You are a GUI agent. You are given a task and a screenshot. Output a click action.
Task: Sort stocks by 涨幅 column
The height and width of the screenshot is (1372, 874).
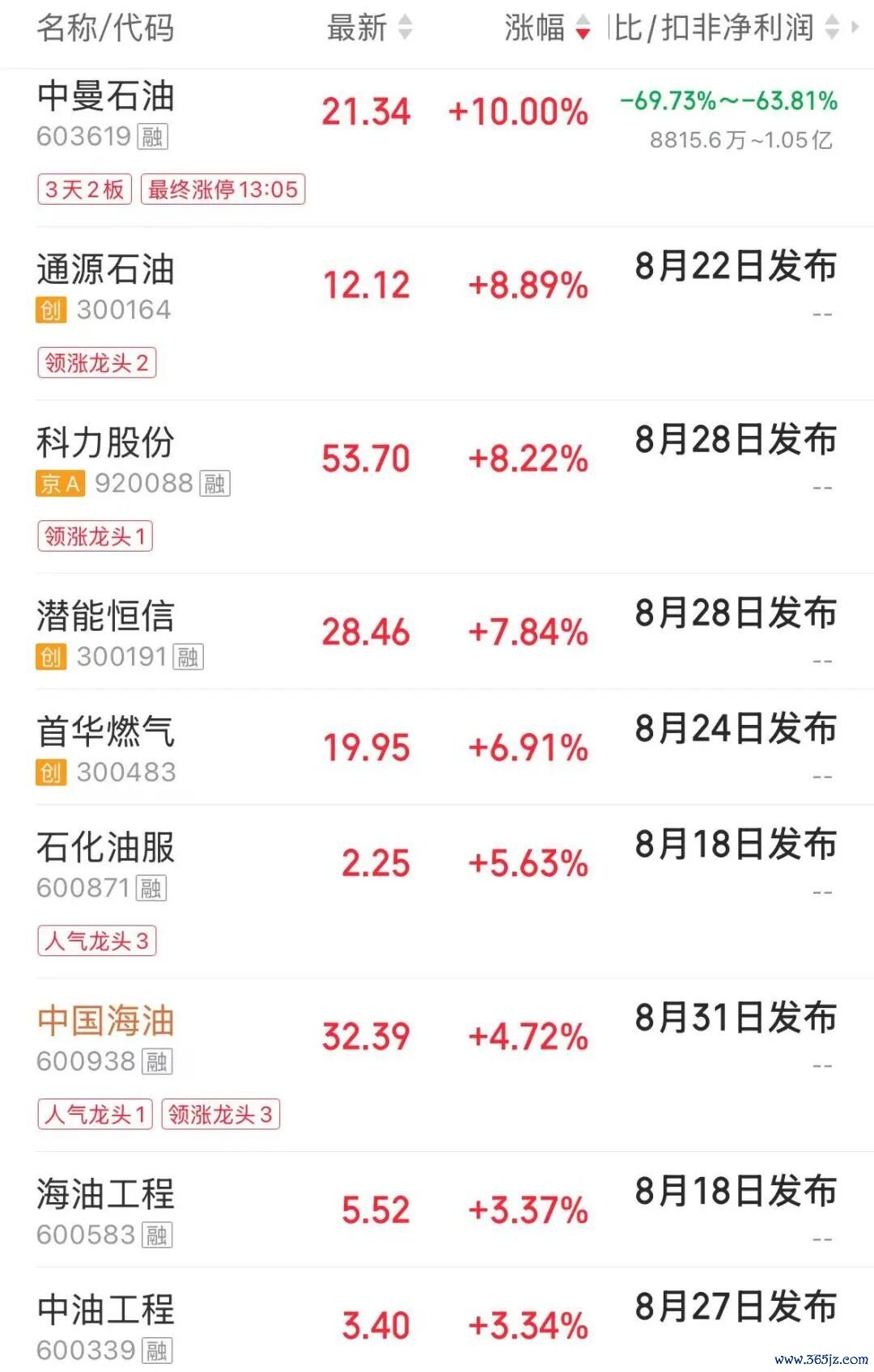click(547, 28)
